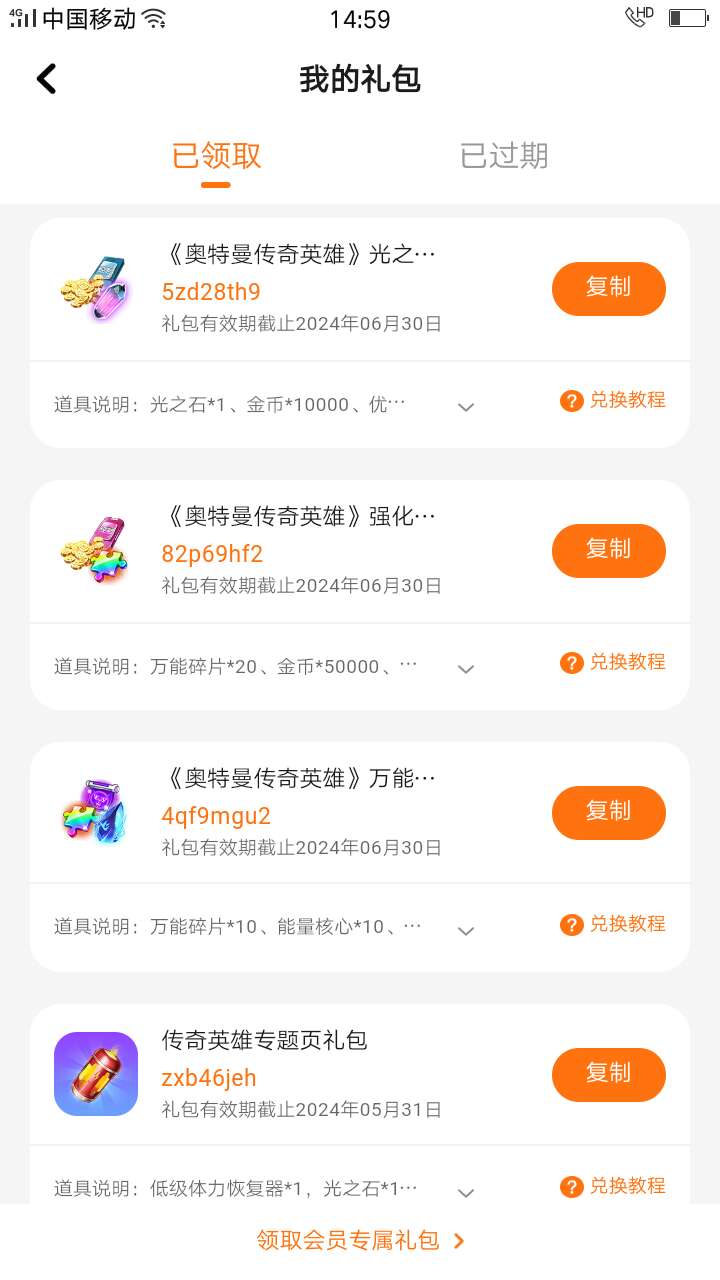Viewport: 720px width, 1280px height.
Task: Open 兑换教程 for code 82p69hf2
Action: click(x=612, y=663)
